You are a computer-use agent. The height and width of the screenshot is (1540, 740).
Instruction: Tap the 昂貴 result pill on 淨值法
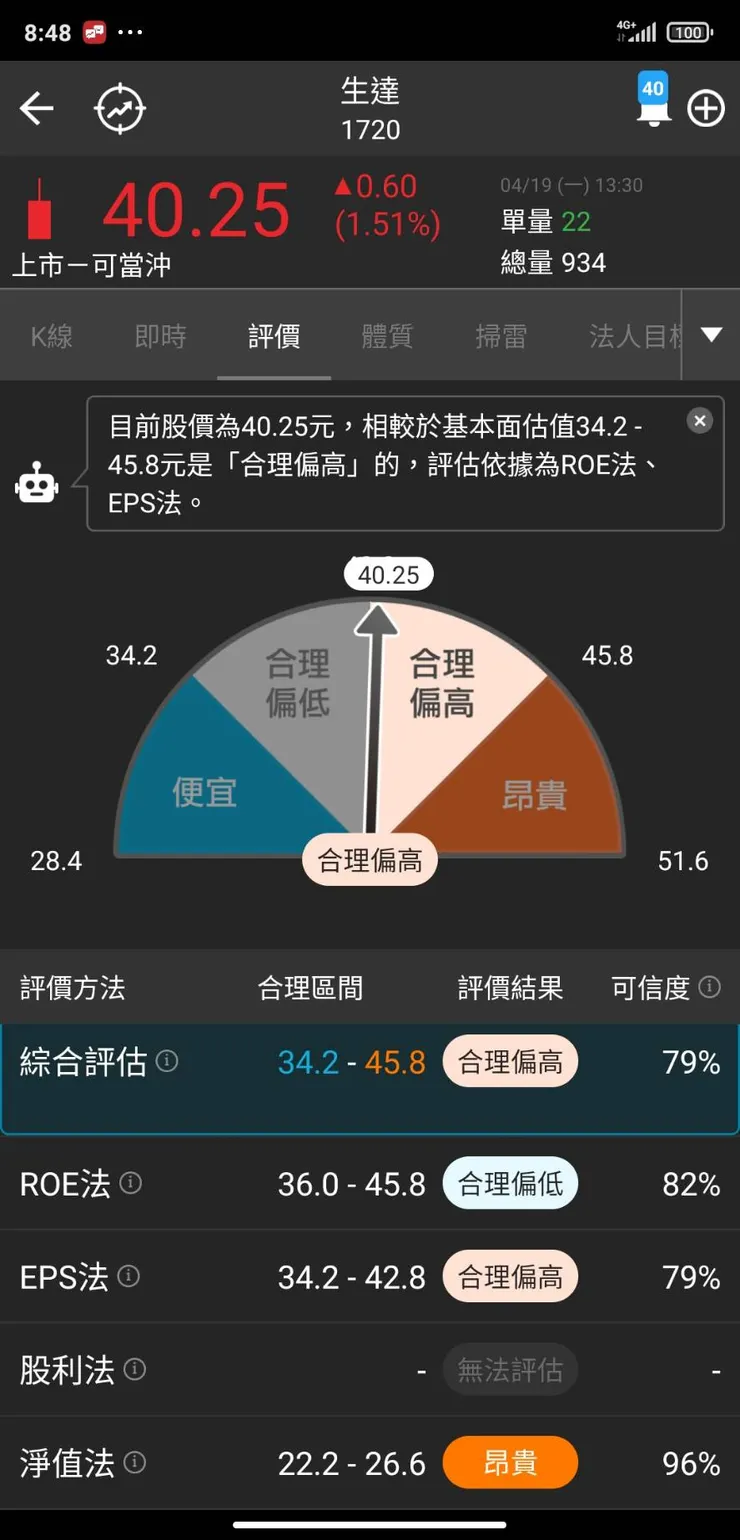click(510, 1462)
